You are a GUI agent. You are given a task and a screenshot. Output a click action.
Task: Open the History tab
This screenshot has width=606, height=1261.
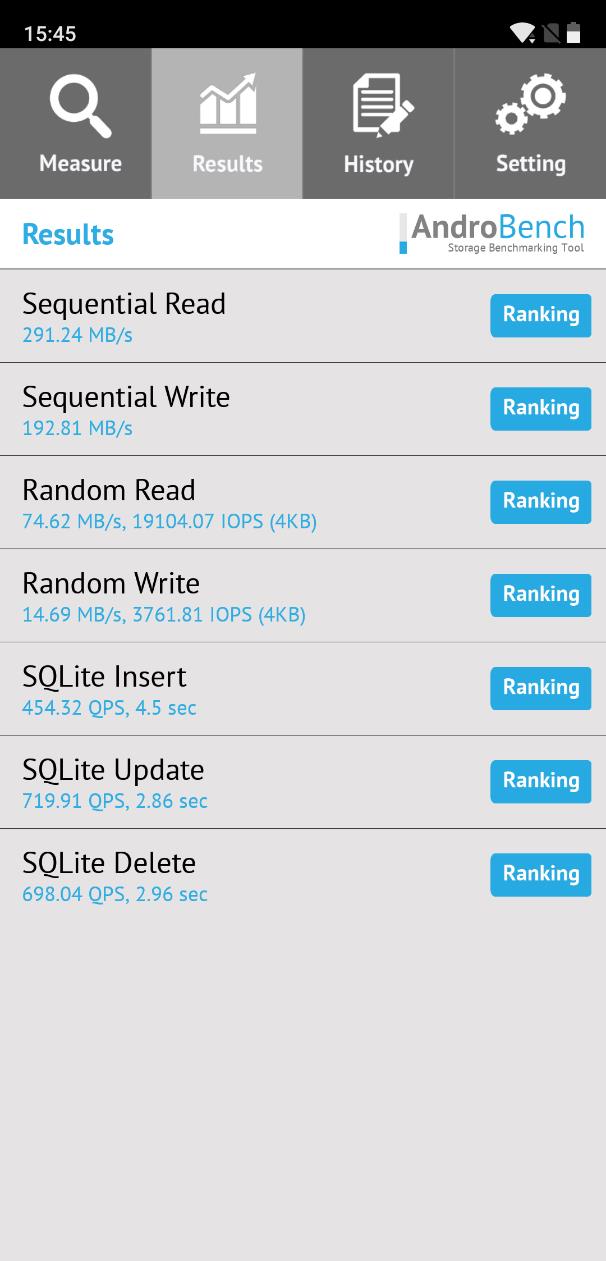point(378,124)
